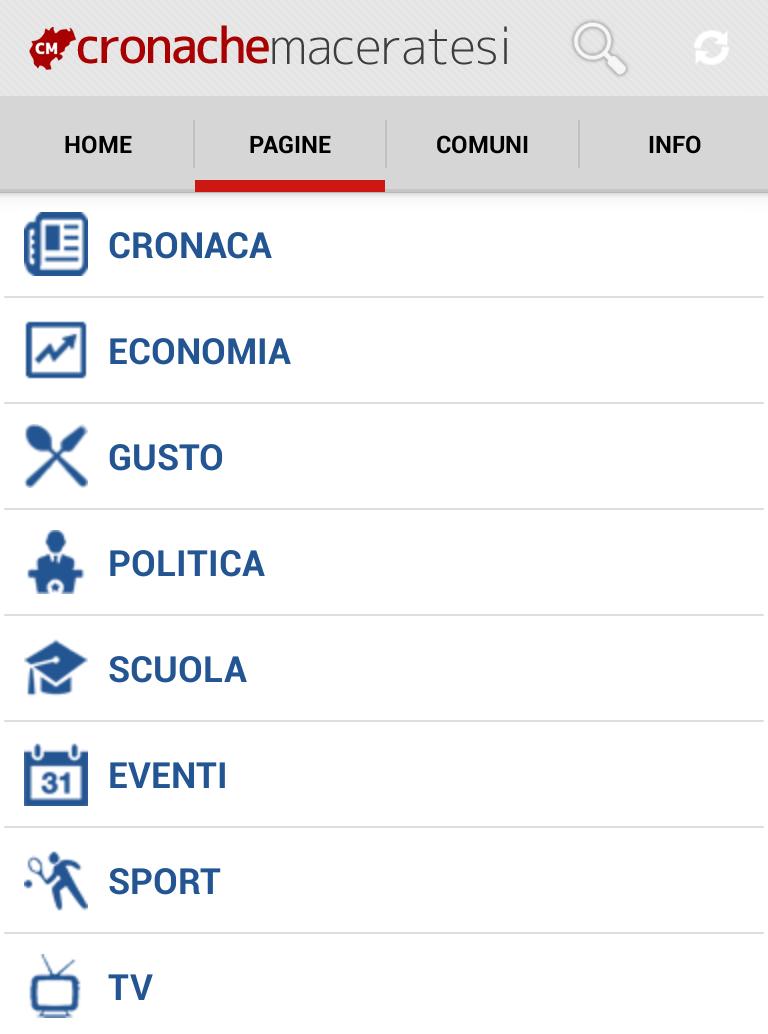The image size is (768, 1034).
Task: Click the crossed cutlery icon for Gusto
Action: click(55, 455)
